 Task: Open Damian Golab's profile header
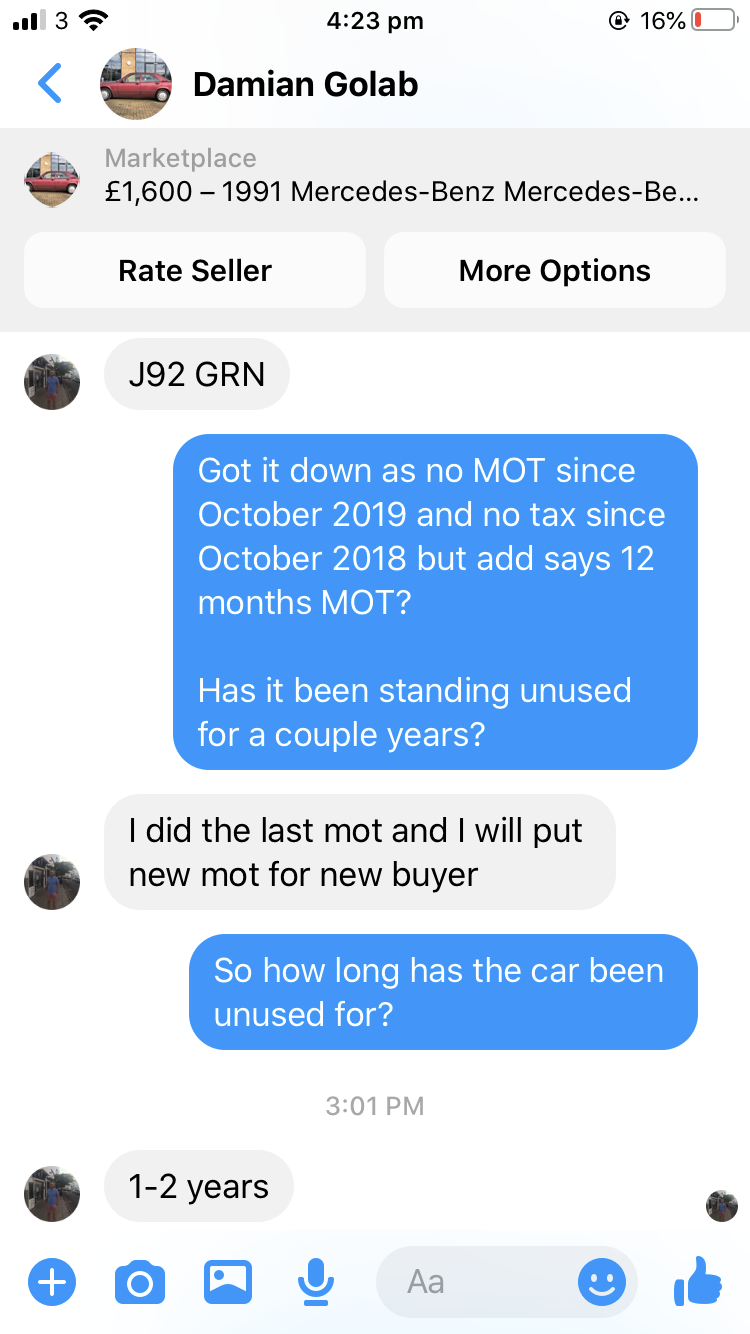260,84
